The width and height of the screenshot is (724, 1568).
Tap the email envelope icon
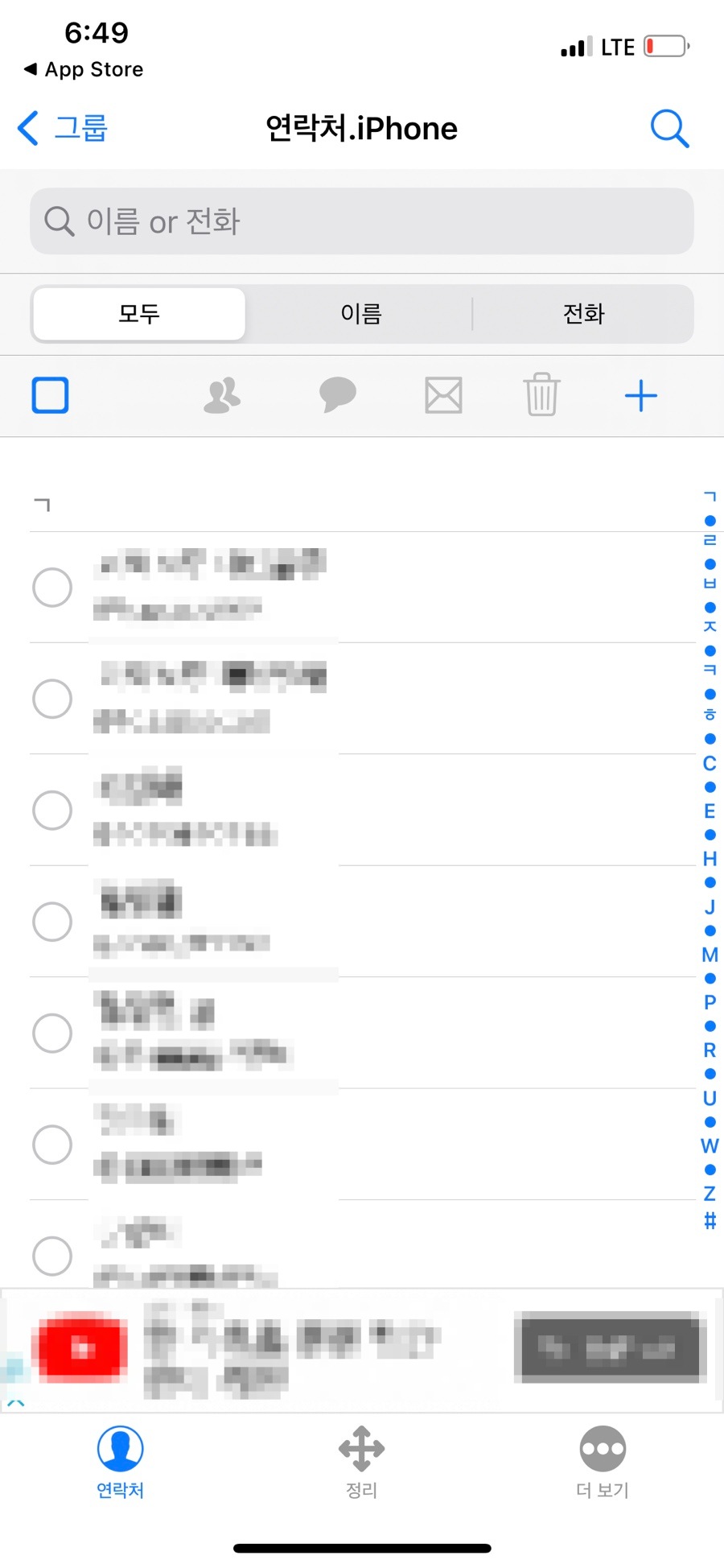(x=443, y=395)
